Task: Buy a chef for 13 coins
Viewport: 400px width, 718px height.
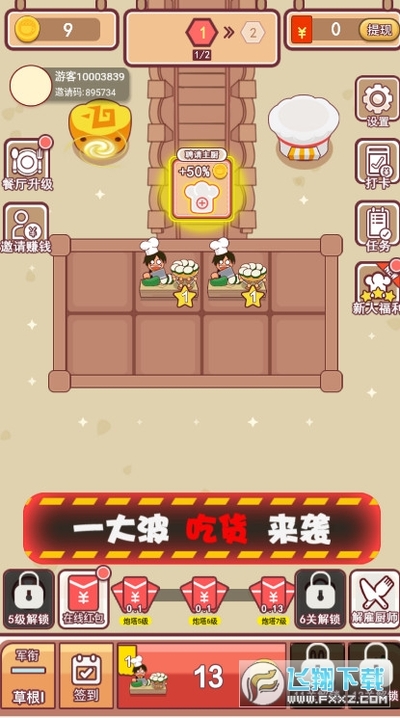Action: [201, 676]
